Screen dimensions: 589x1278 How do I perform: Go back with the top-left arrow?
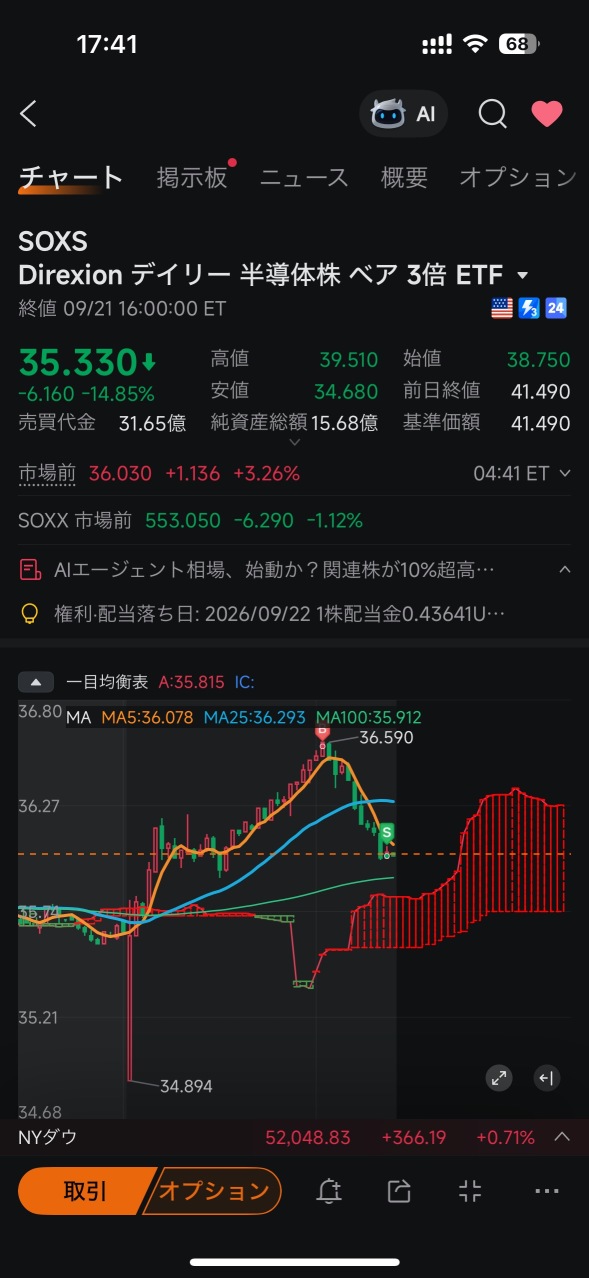pyautogui.click(x=28, y=114)
